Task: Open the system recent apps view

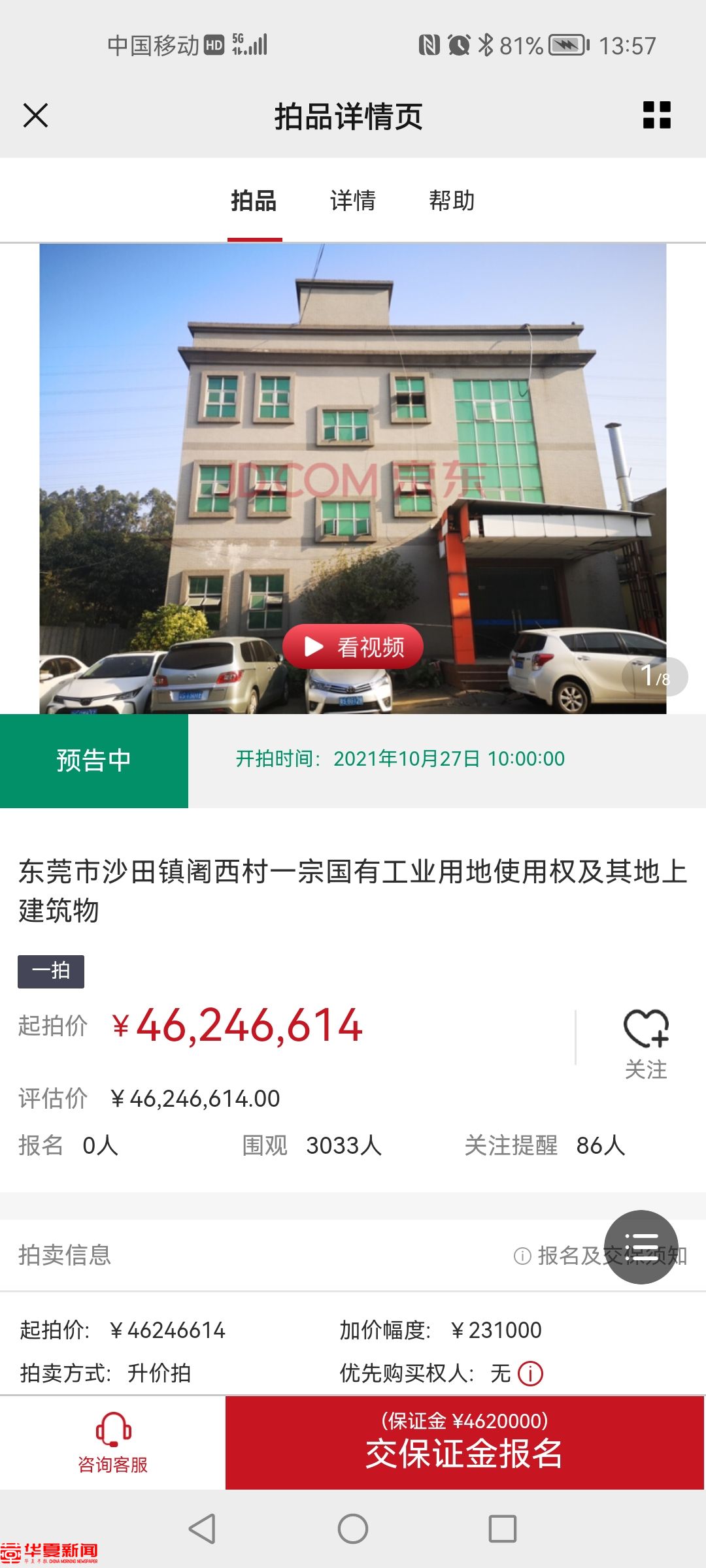Action: tap(502, 1529)
